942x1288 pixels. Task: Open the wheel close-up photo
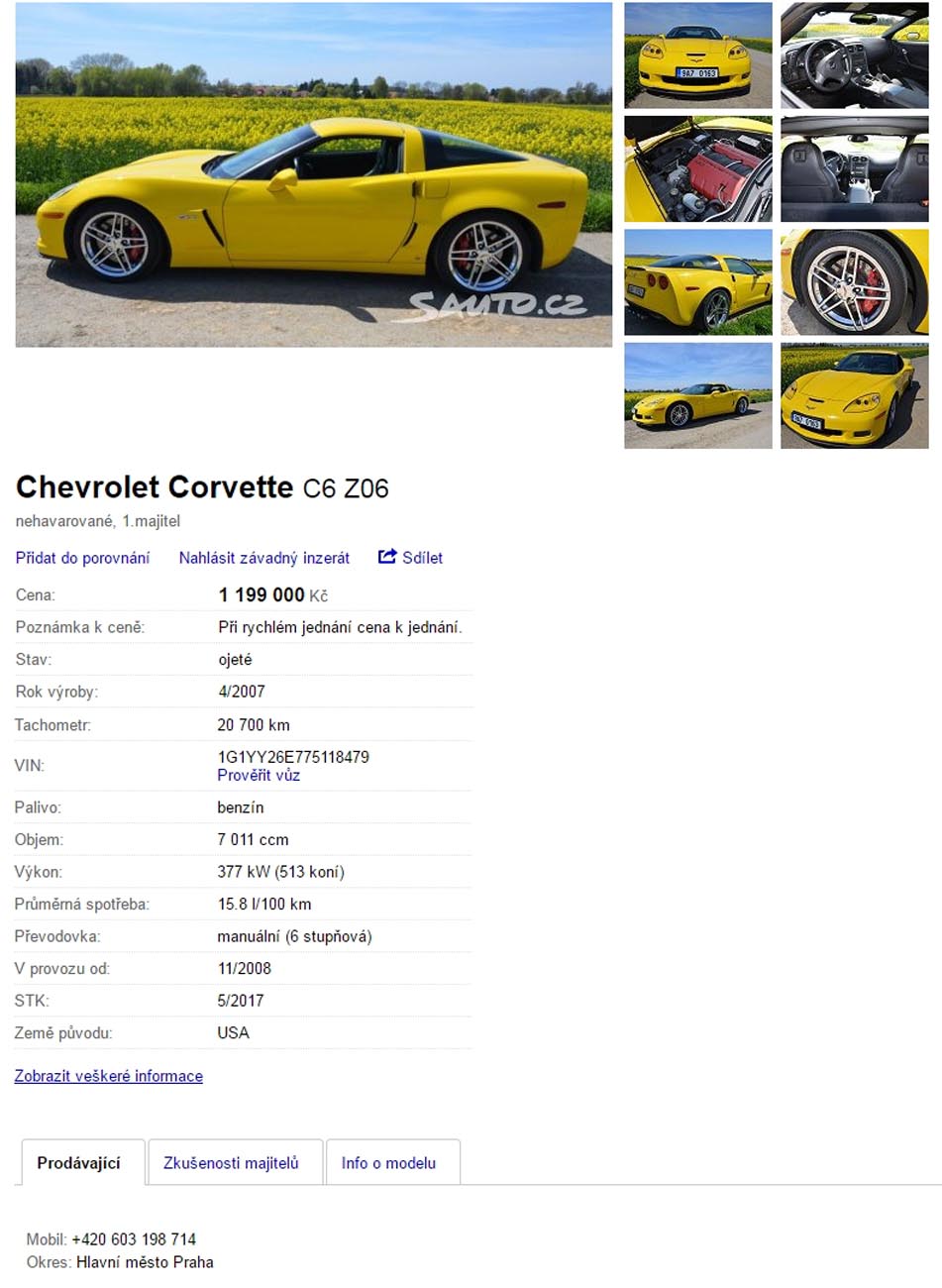(854, 282)
